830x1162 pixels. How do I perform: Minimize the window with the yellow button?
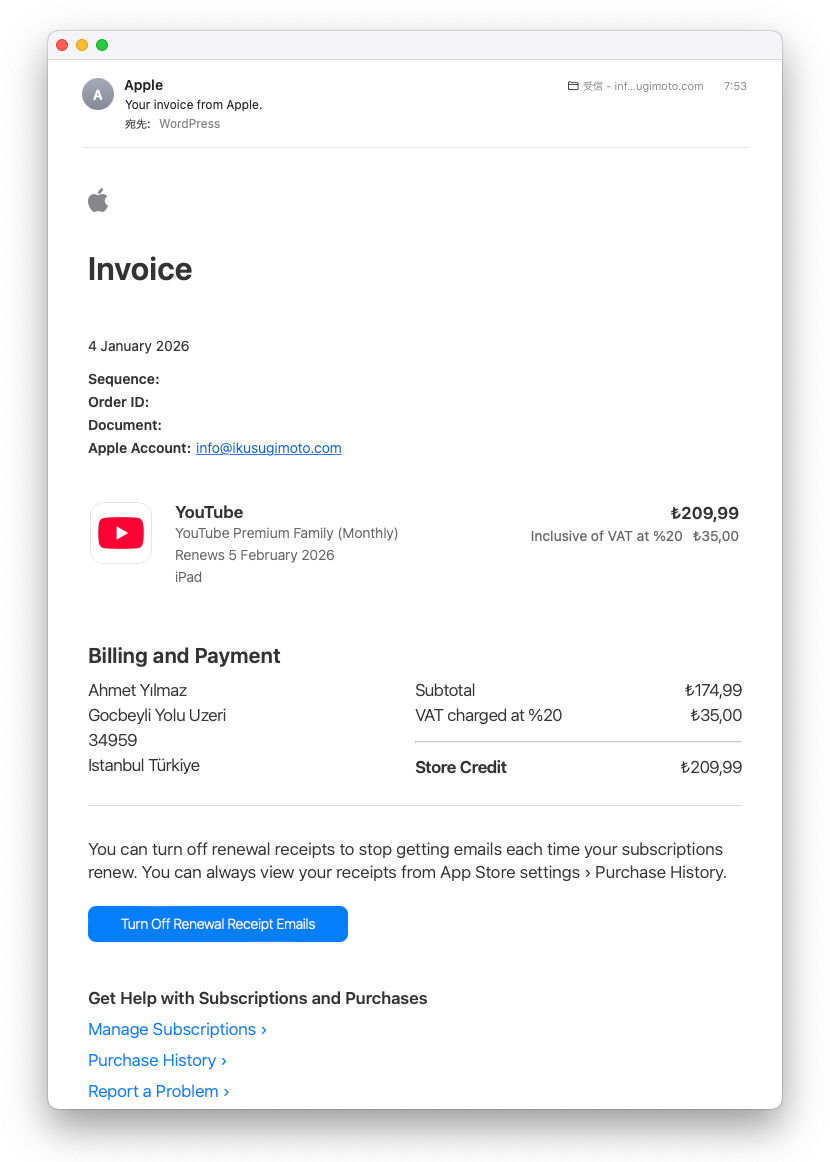click(x=82, y=45)
